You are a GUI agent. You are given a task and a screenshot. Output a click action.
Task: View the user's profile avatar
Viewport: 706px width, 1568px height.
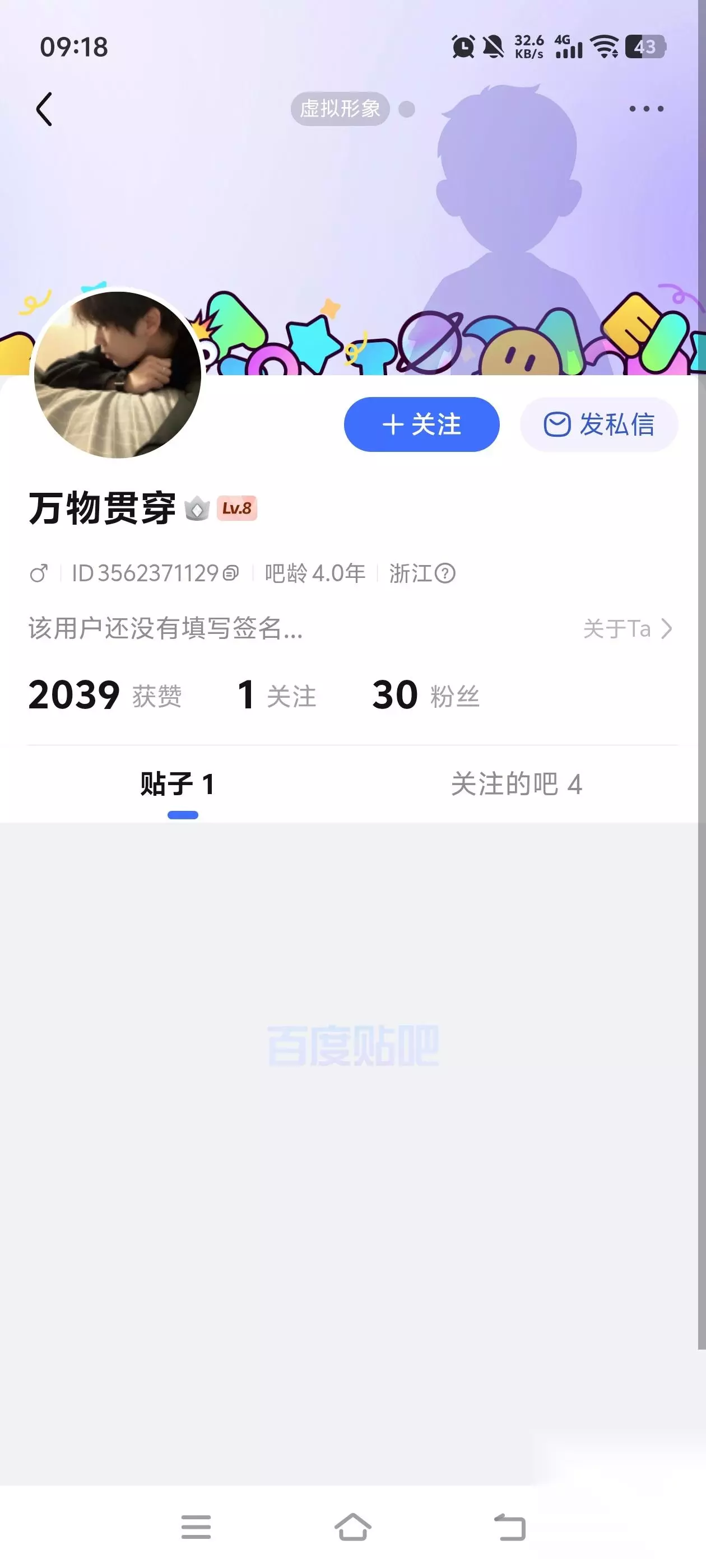coord(118,374)
